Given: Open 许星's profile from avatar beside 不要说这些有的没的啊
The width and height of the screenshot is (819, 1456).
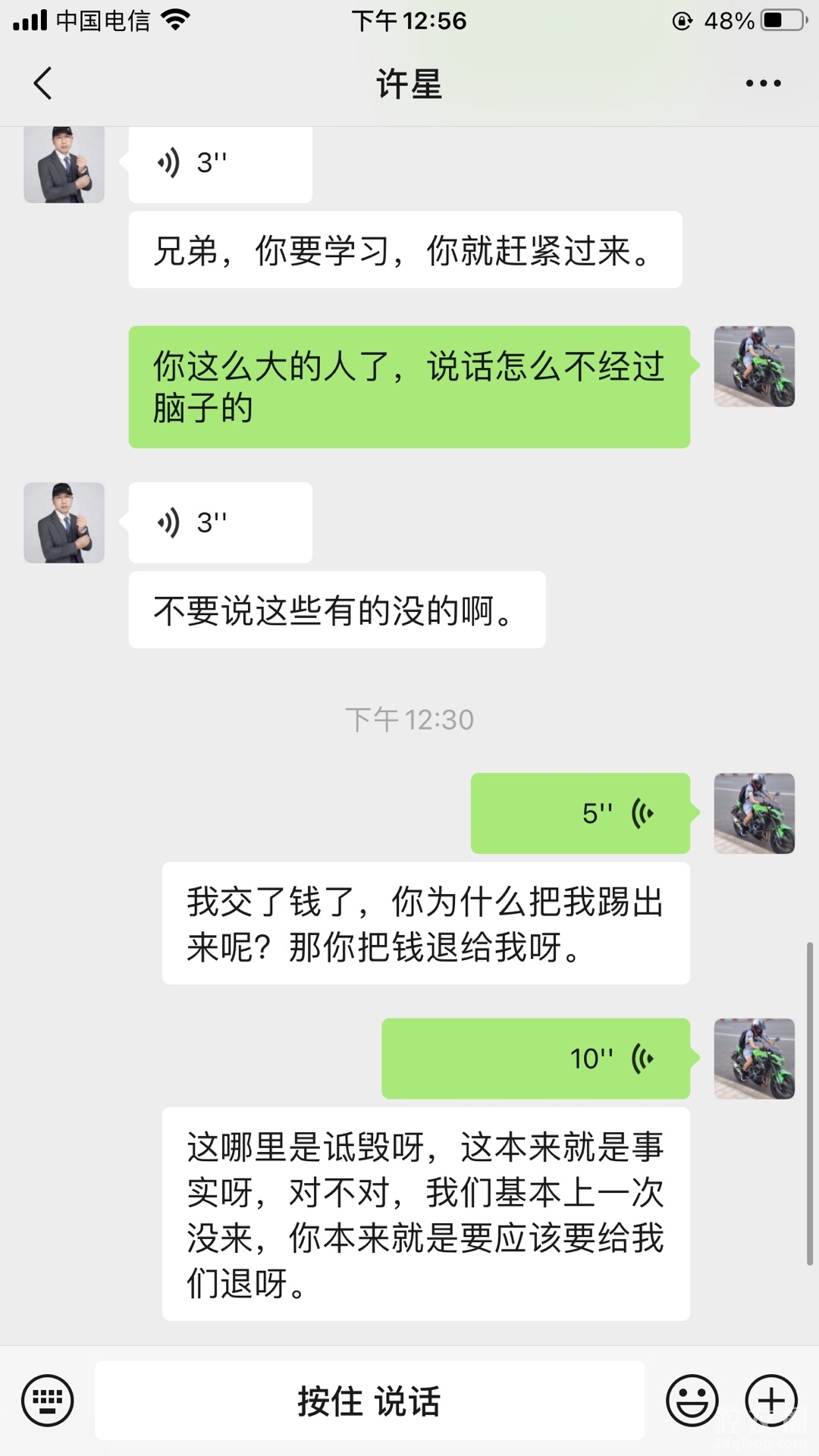Looking at the screenshot, I should (64, 522).
